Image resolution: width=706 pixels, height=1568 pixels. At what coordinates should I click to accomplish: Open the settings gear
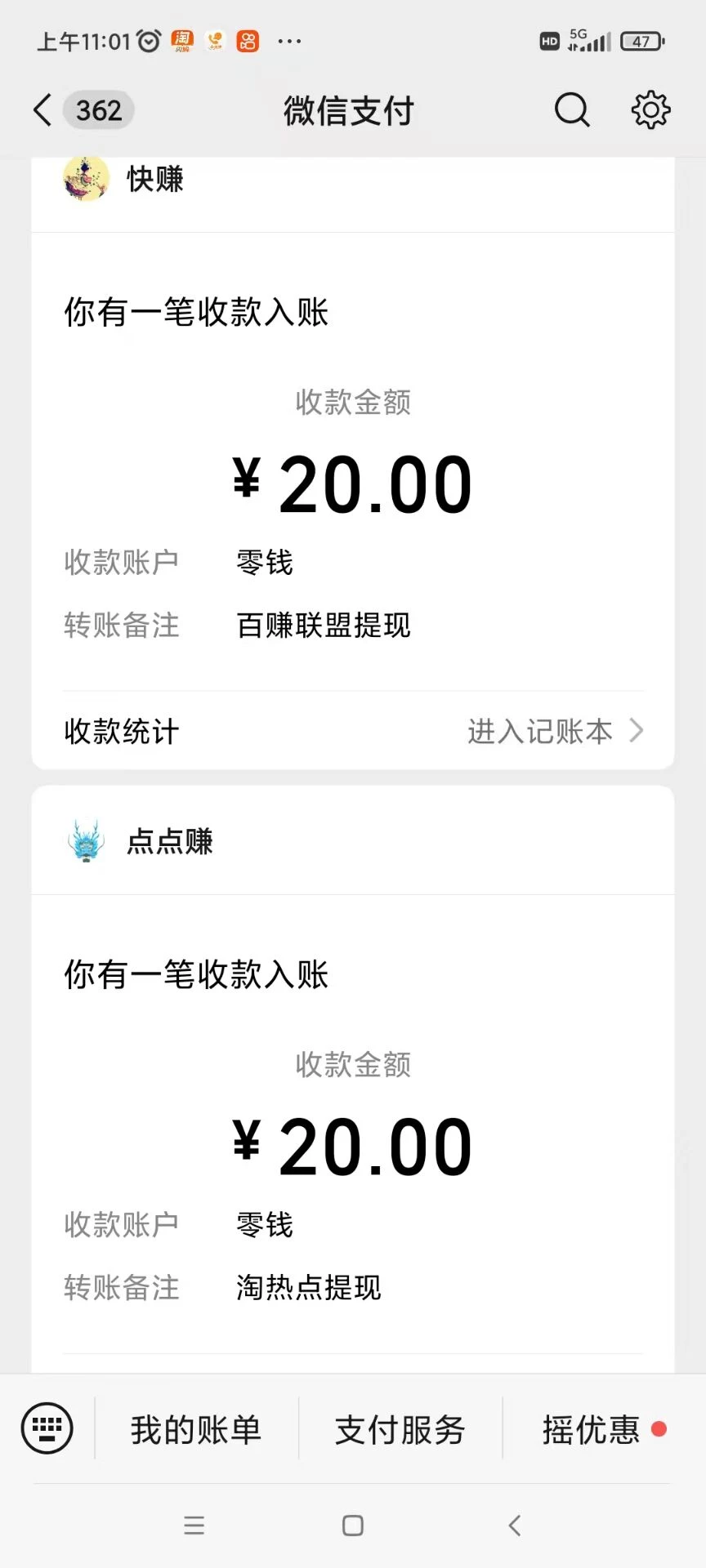[x=650, y=110]
